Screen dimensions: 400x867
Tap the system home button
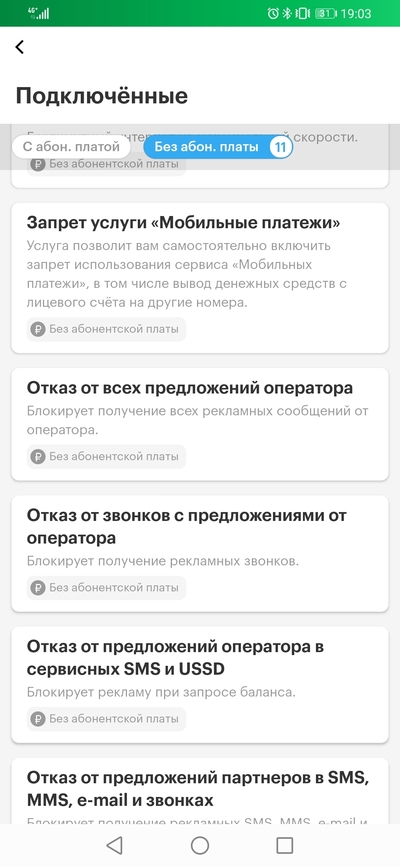tap(200, 845)
